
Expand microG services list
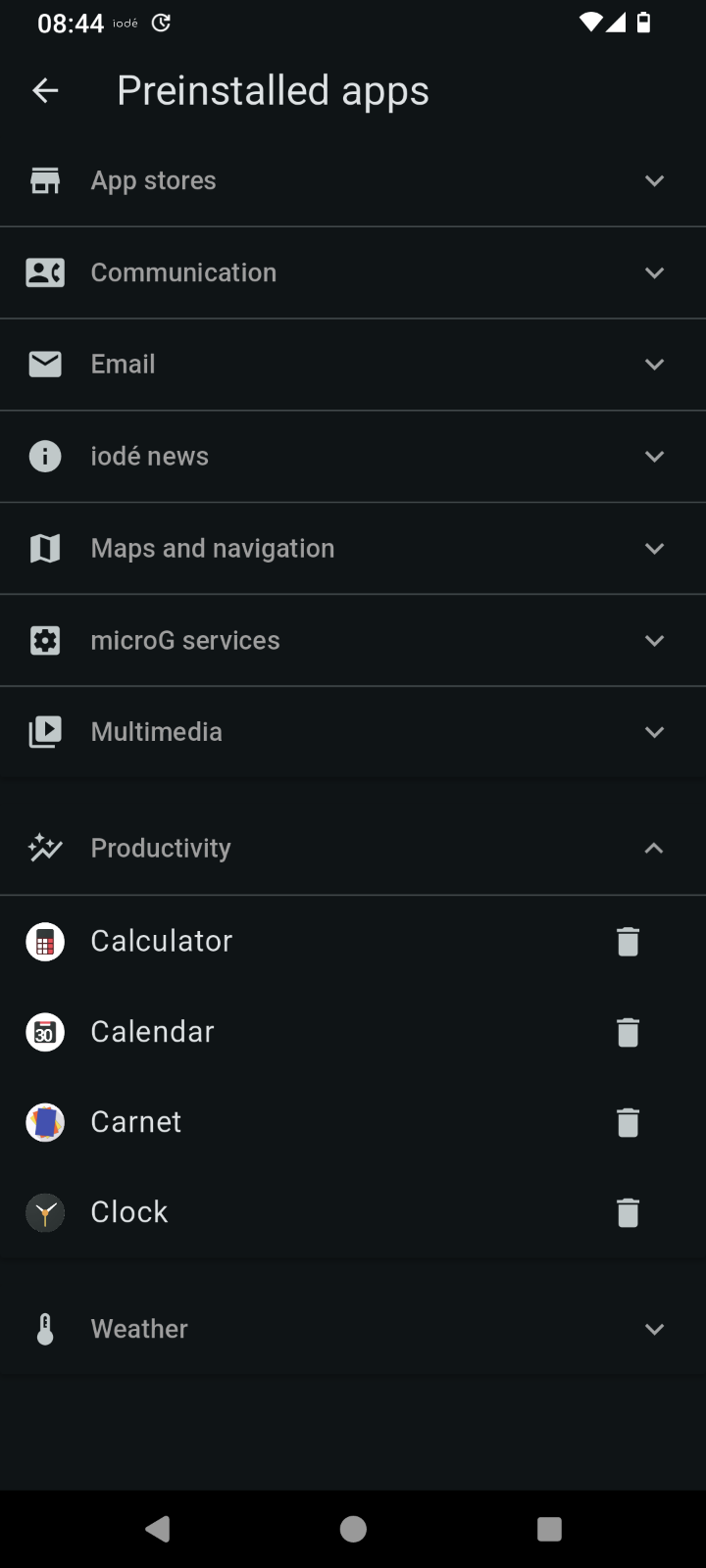(x=654, y=641)
